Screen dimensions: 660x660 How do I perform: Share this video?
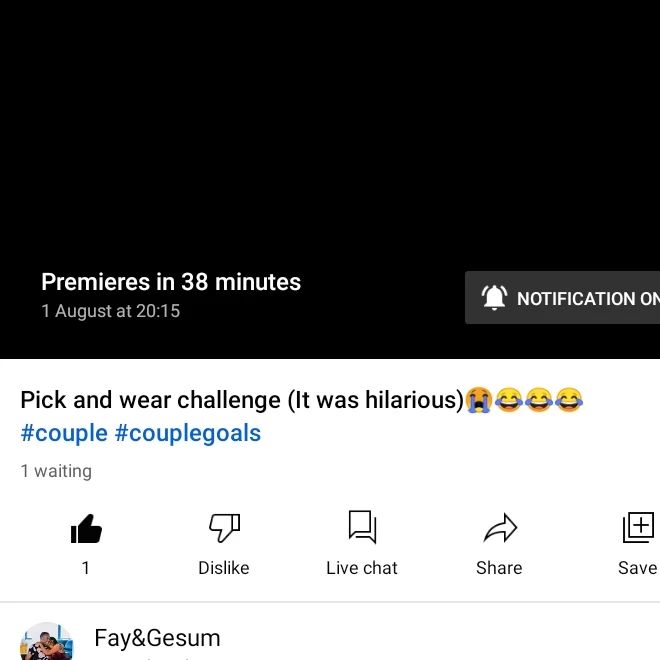tap(499, 529)
